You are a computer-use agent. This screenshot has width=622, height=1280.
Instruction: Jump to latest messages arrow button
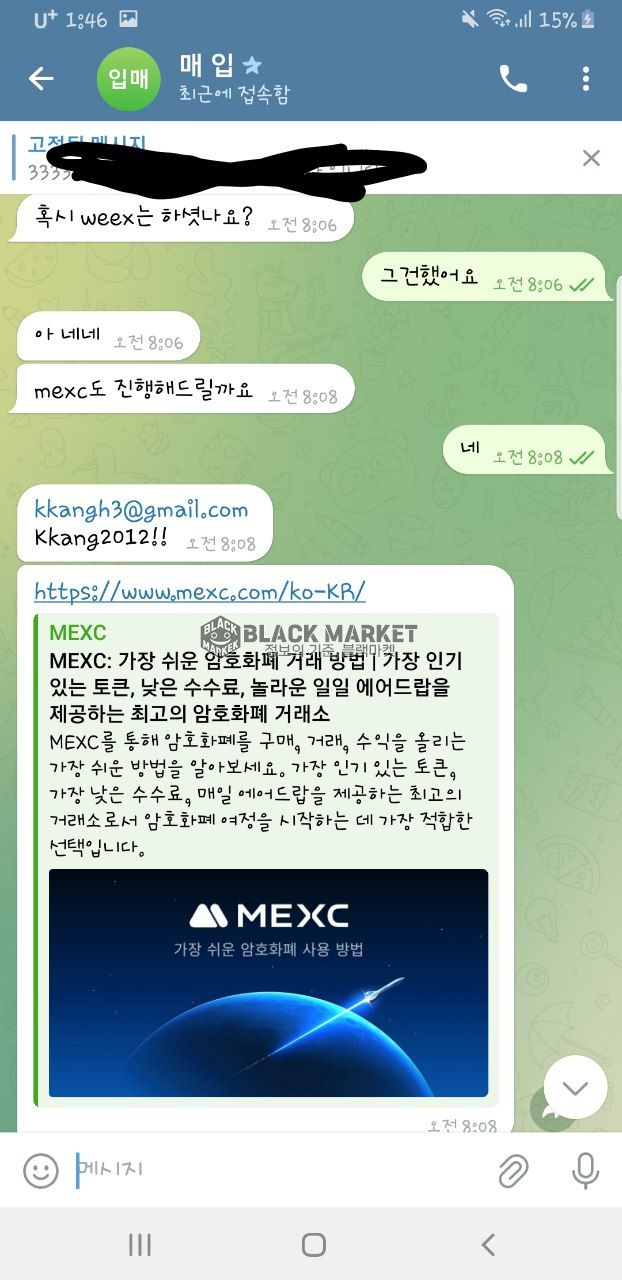tap(575, 1087)
